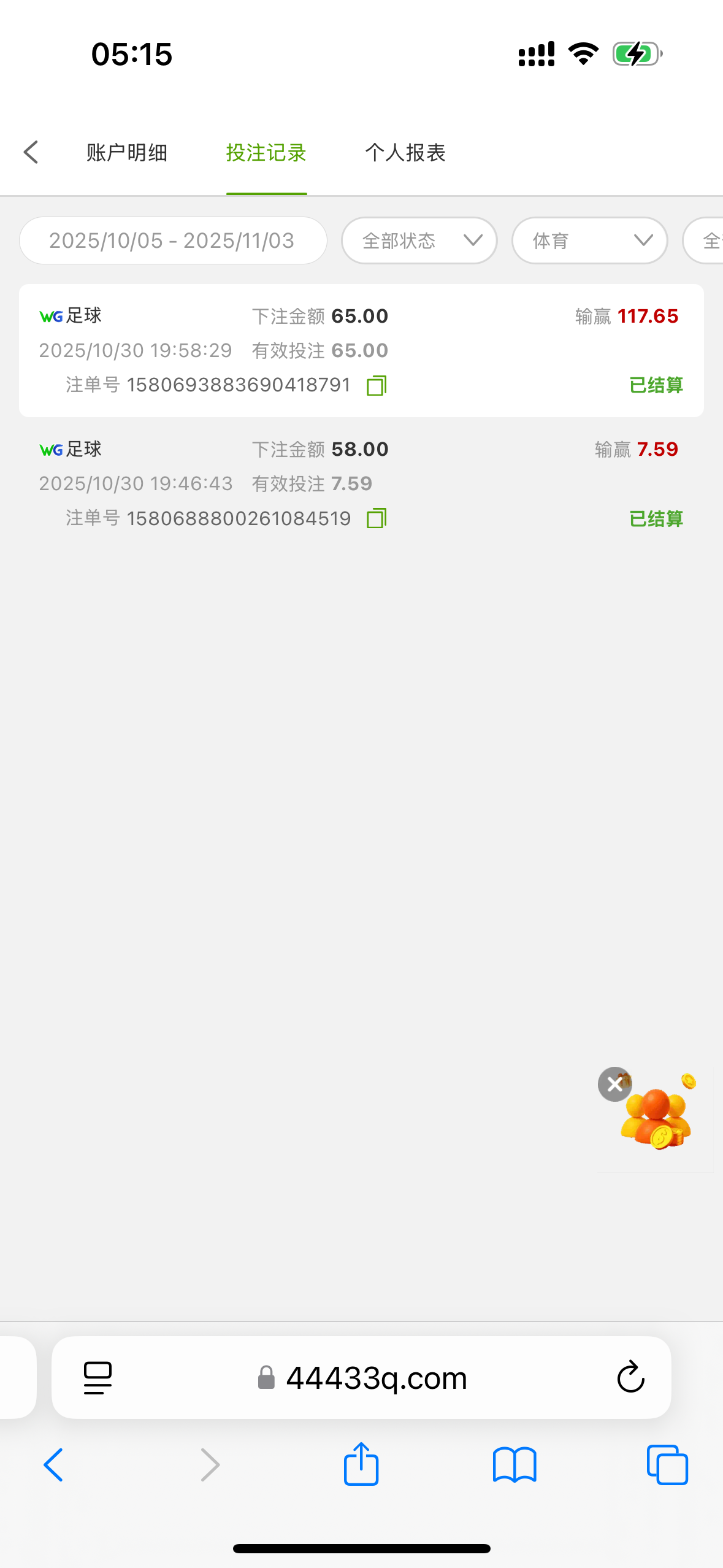The width and height of the screenshot is (723, 1568).
Task: Navigate back in Safari's bottom toolbar
Action: click(x=54, y=1465)
